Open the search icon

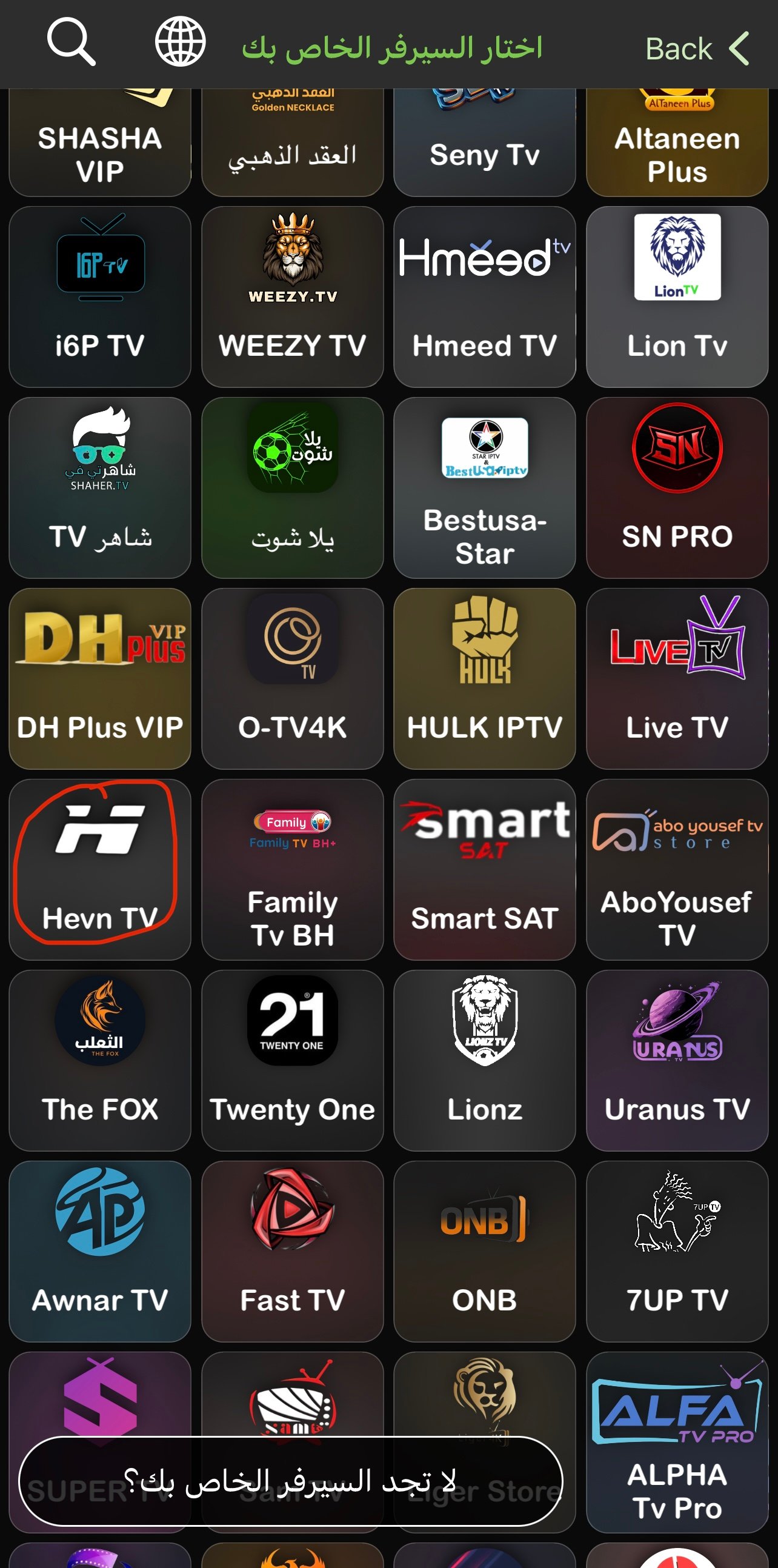click(71, 42)
